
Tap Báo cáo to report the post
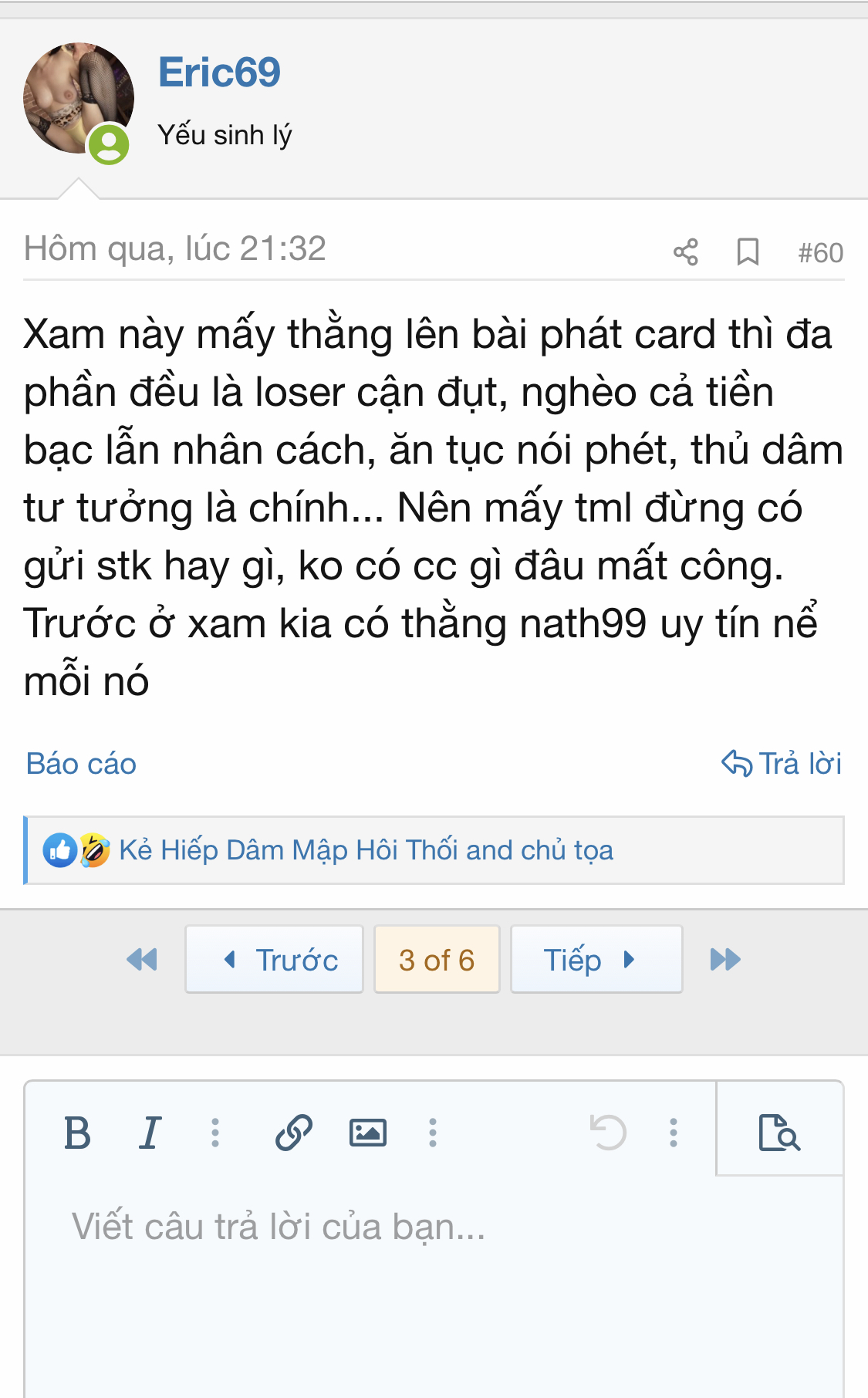click(81, 764)
